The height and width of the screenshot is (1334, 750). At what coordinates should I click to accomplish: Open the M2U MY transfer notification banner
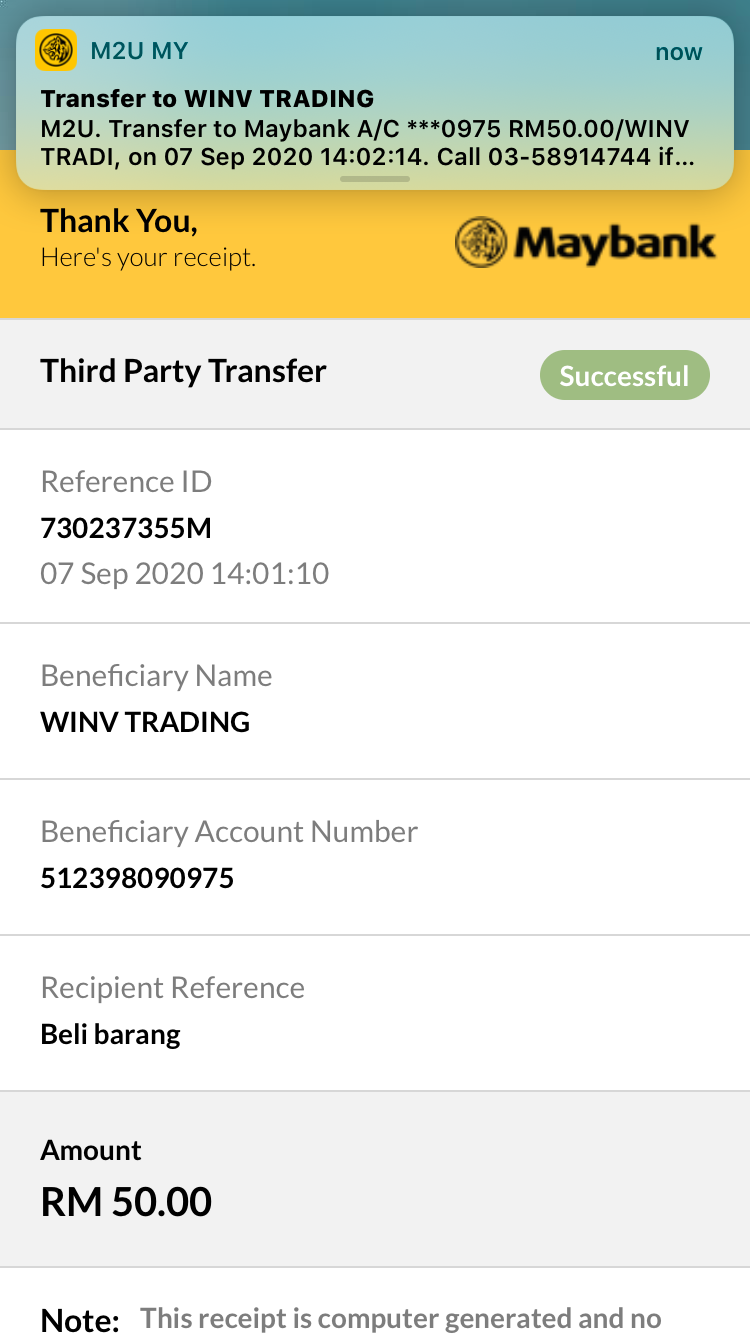click(x=375, y=103)
